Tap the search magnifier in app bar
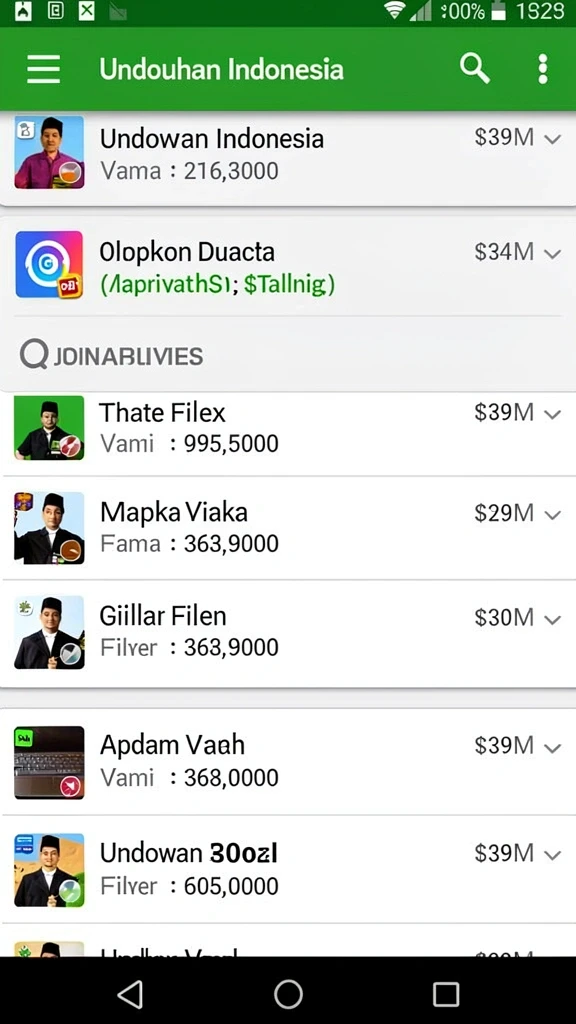The image size is (576, 1024). pyautogui.click(x=475, y=69)
